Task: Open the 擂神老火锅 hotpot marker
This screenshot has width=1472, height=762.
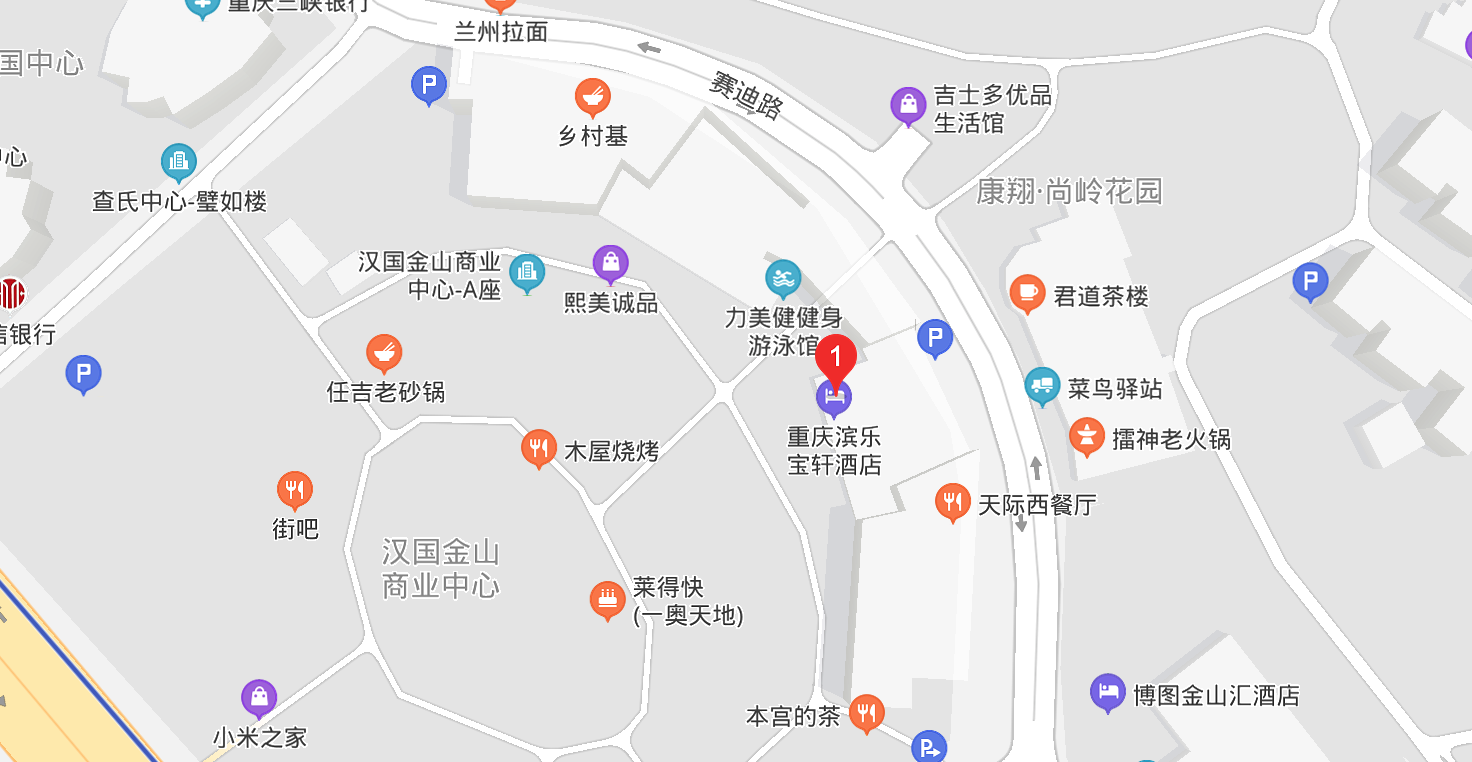Action: click(1086, 437)
